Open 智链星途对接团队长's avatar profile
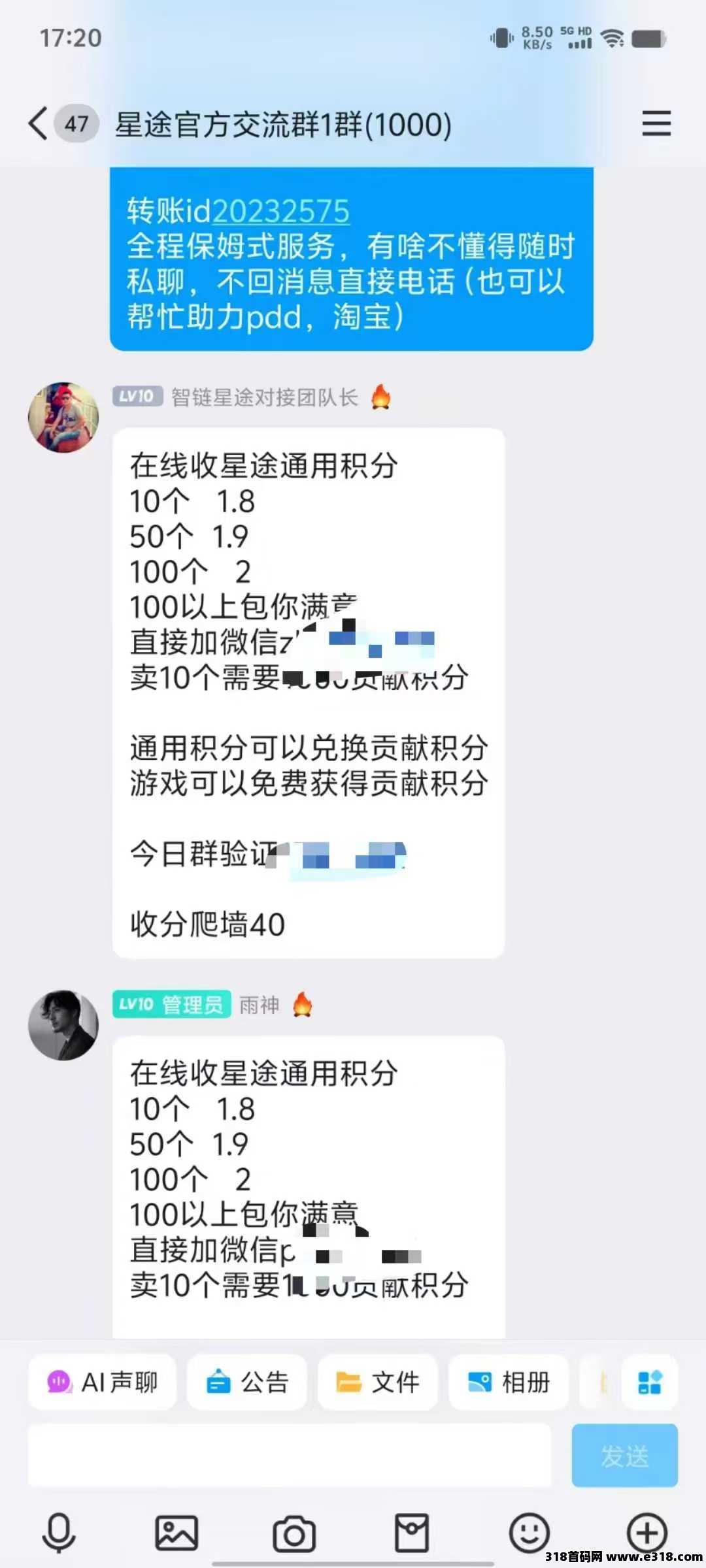The height and width of the screenshot is (1568, 706). point(63,417)
